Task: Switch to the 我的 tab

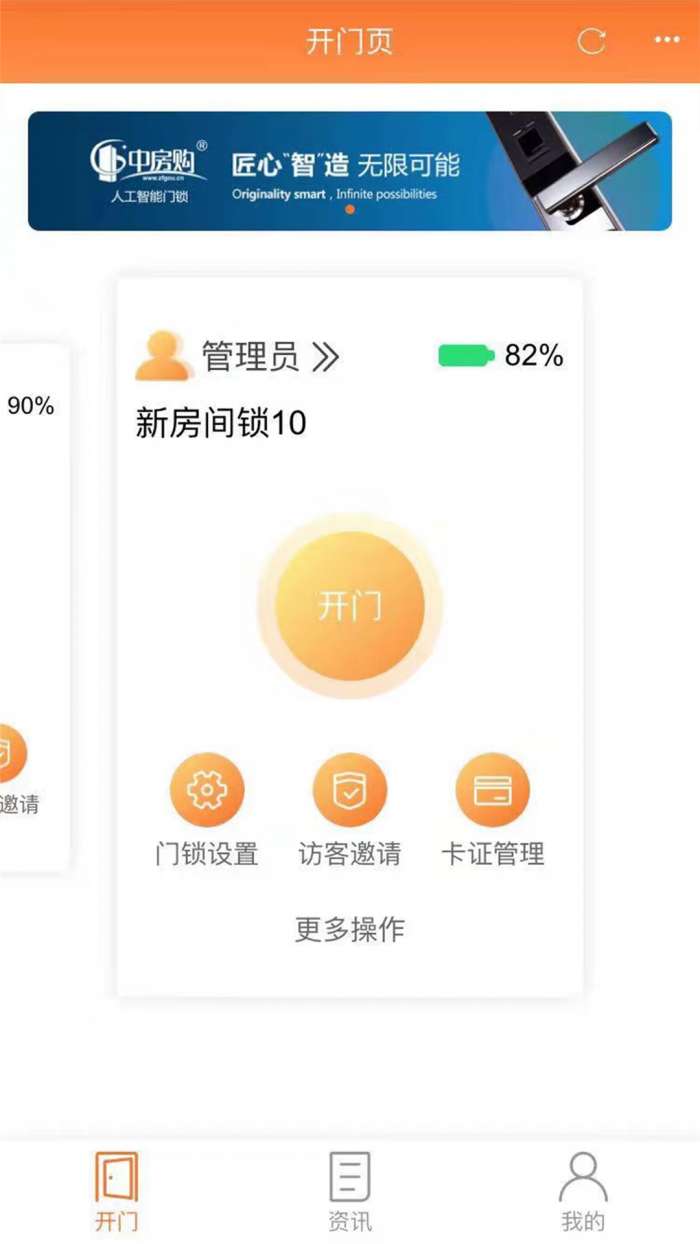Action: pos(583,1191)
